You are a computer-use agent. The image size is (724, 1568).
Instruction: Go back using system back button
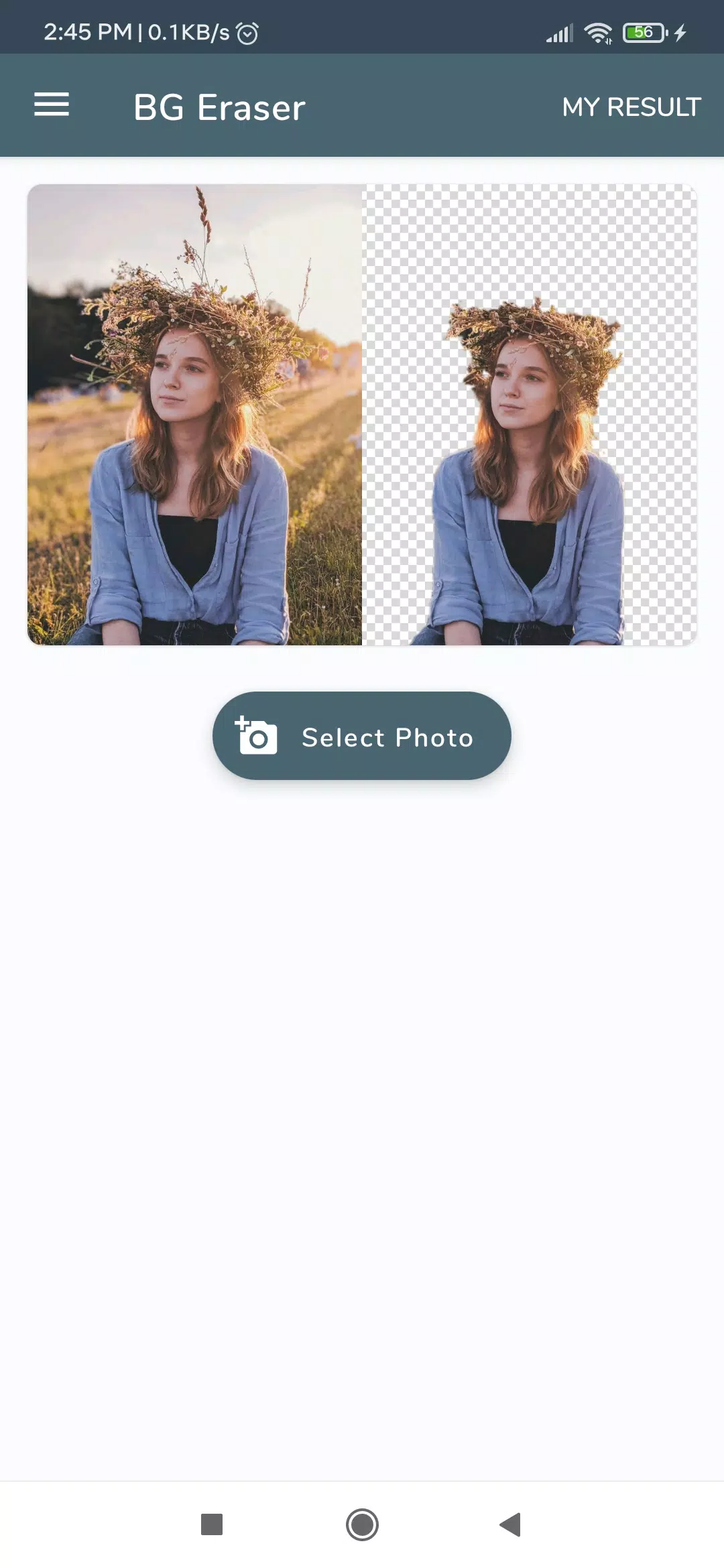pos(510,1524)
